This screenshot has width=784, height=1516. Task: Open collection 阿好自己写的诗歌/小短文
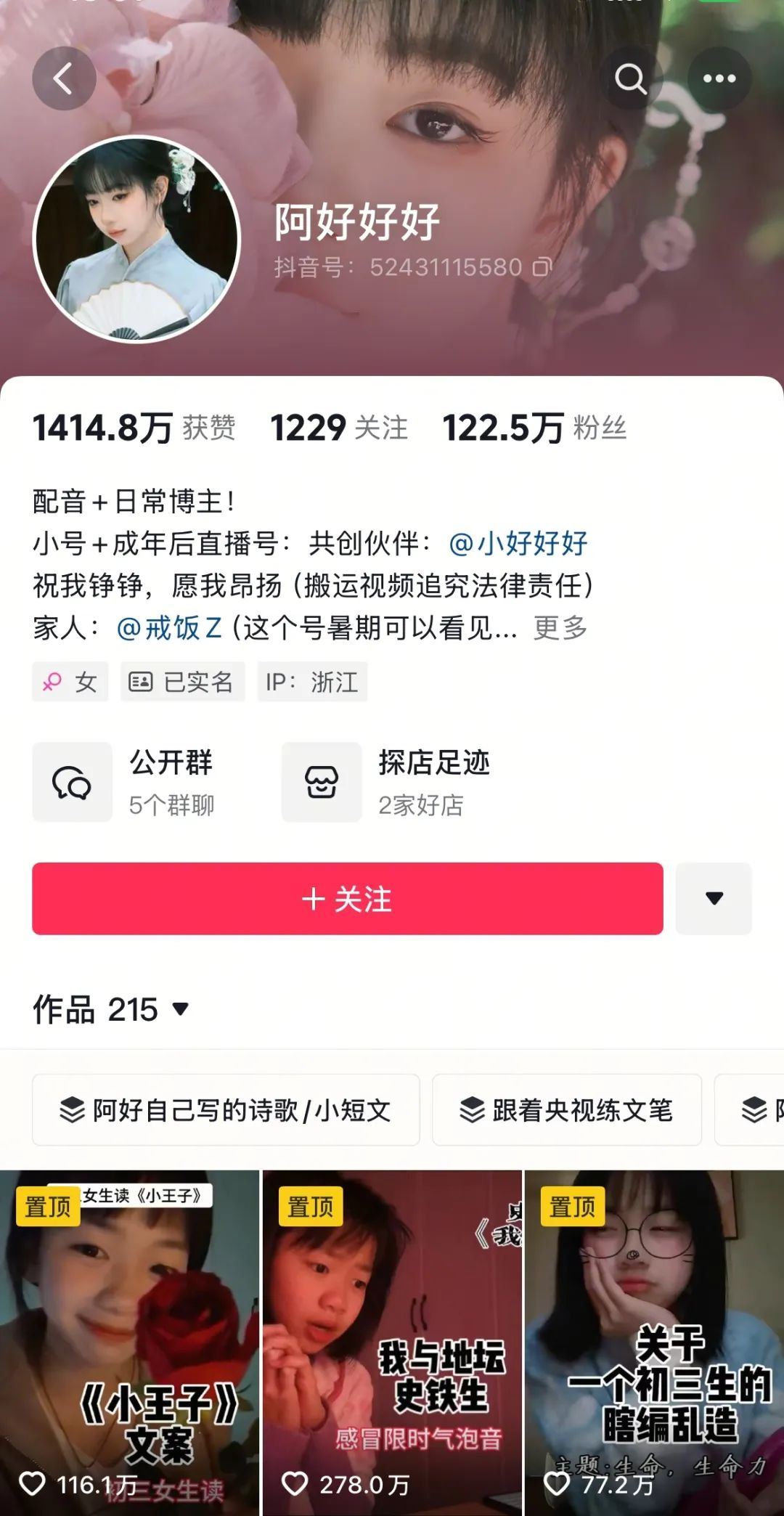pyautogui.click(x=226, y=1109)
